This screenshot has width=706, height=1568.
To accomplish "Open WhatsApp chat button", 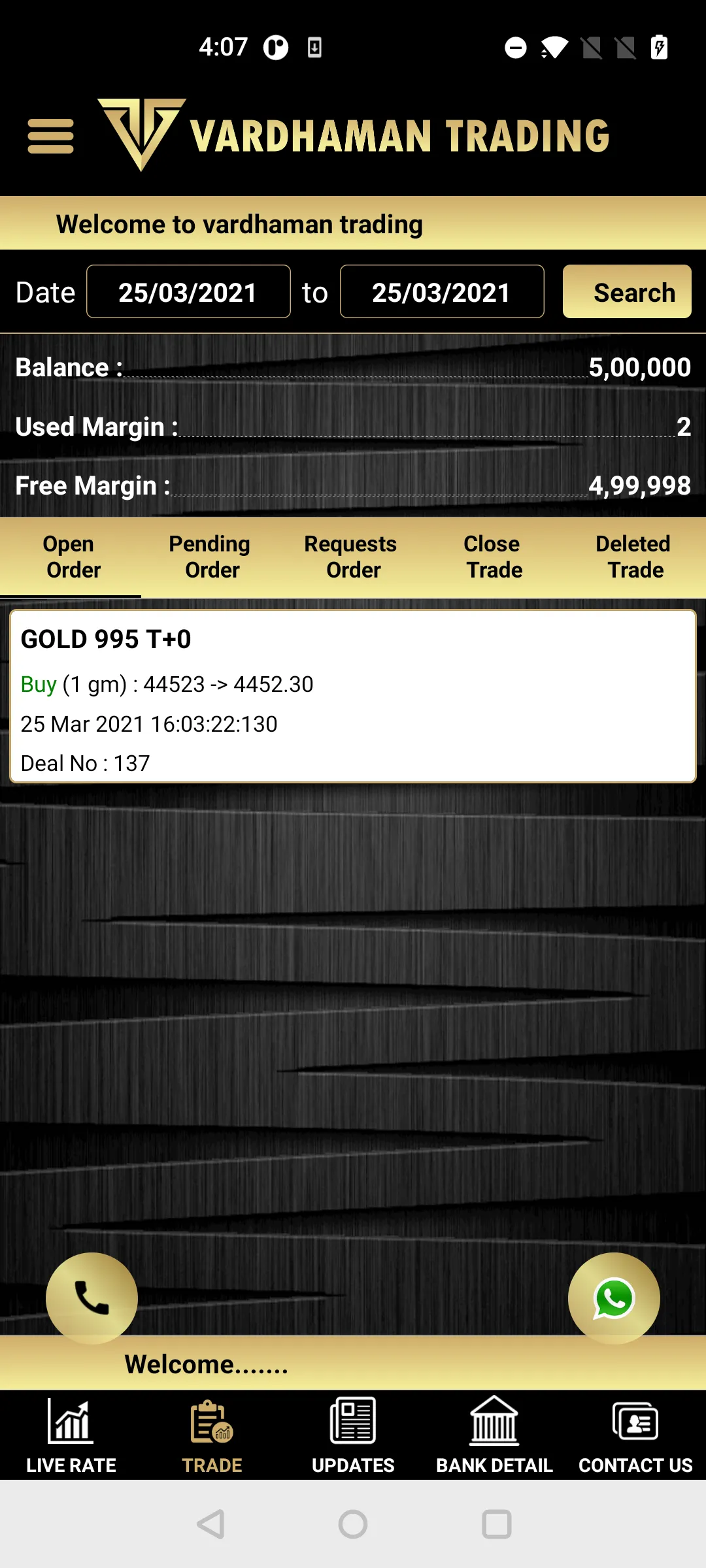I will point(614,1298).
